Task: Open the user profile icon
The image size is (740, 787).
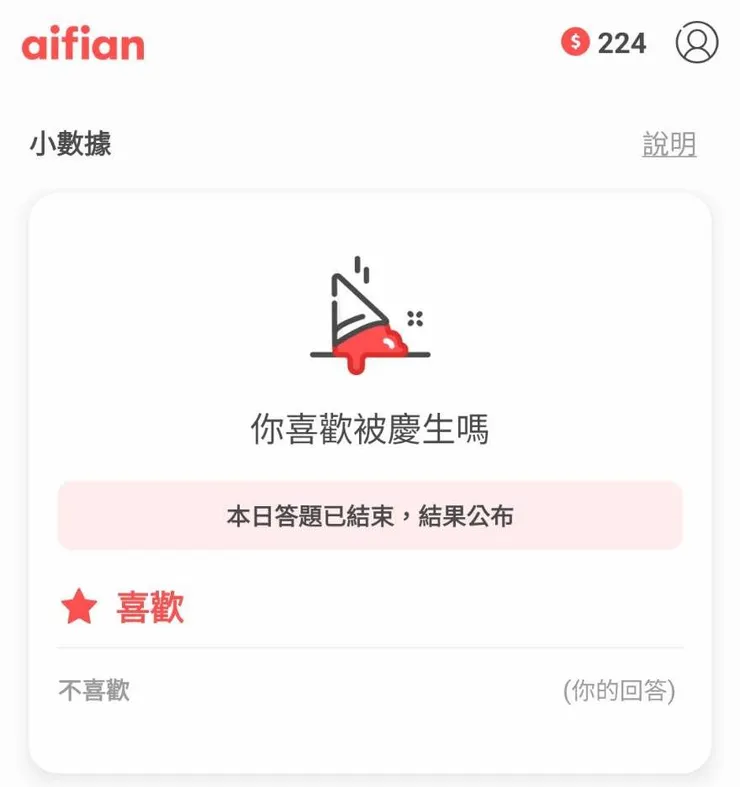Action: pos(697,43)
